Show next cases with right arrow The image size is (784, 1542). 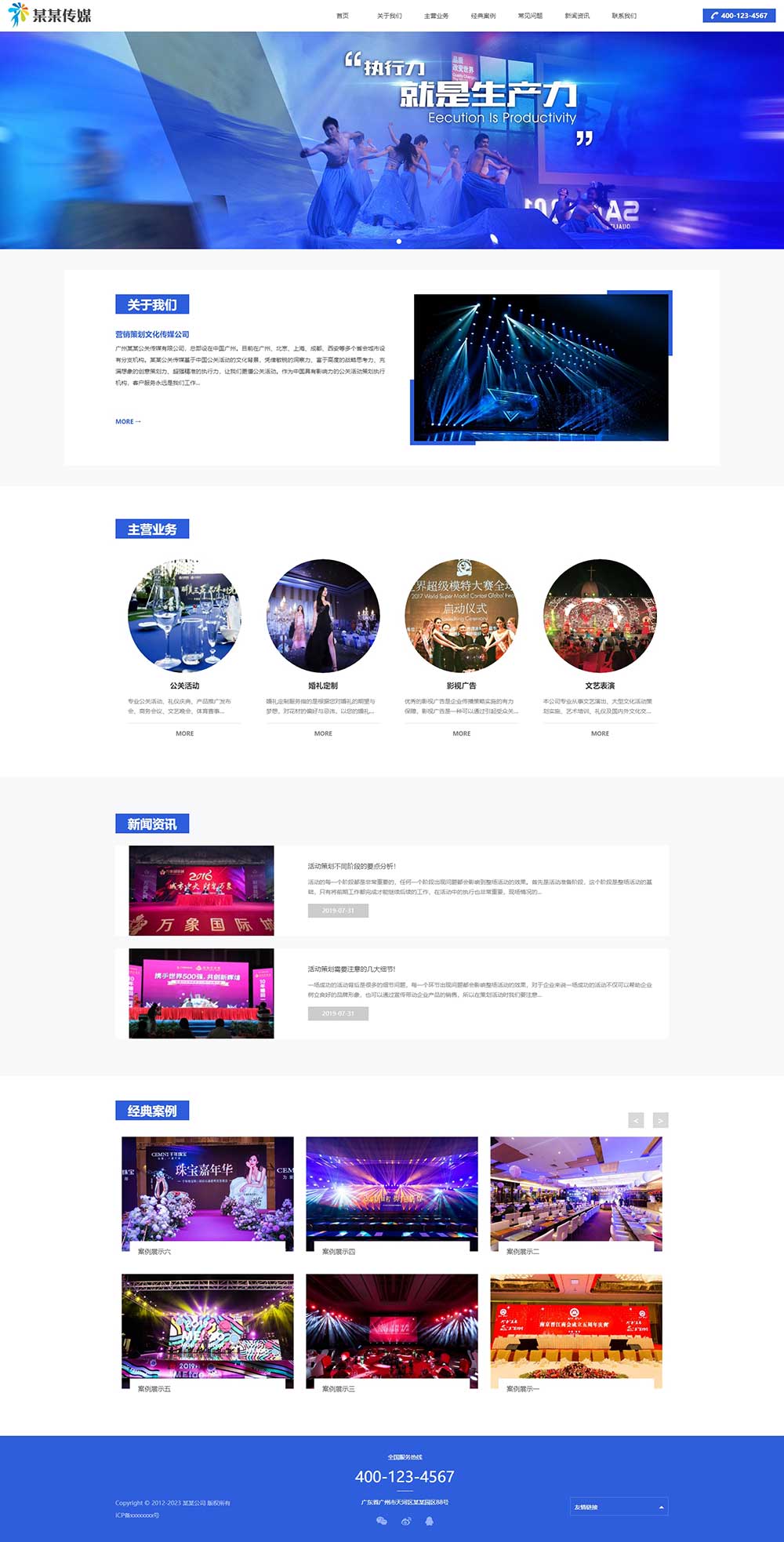click(x=660, y=1120)
